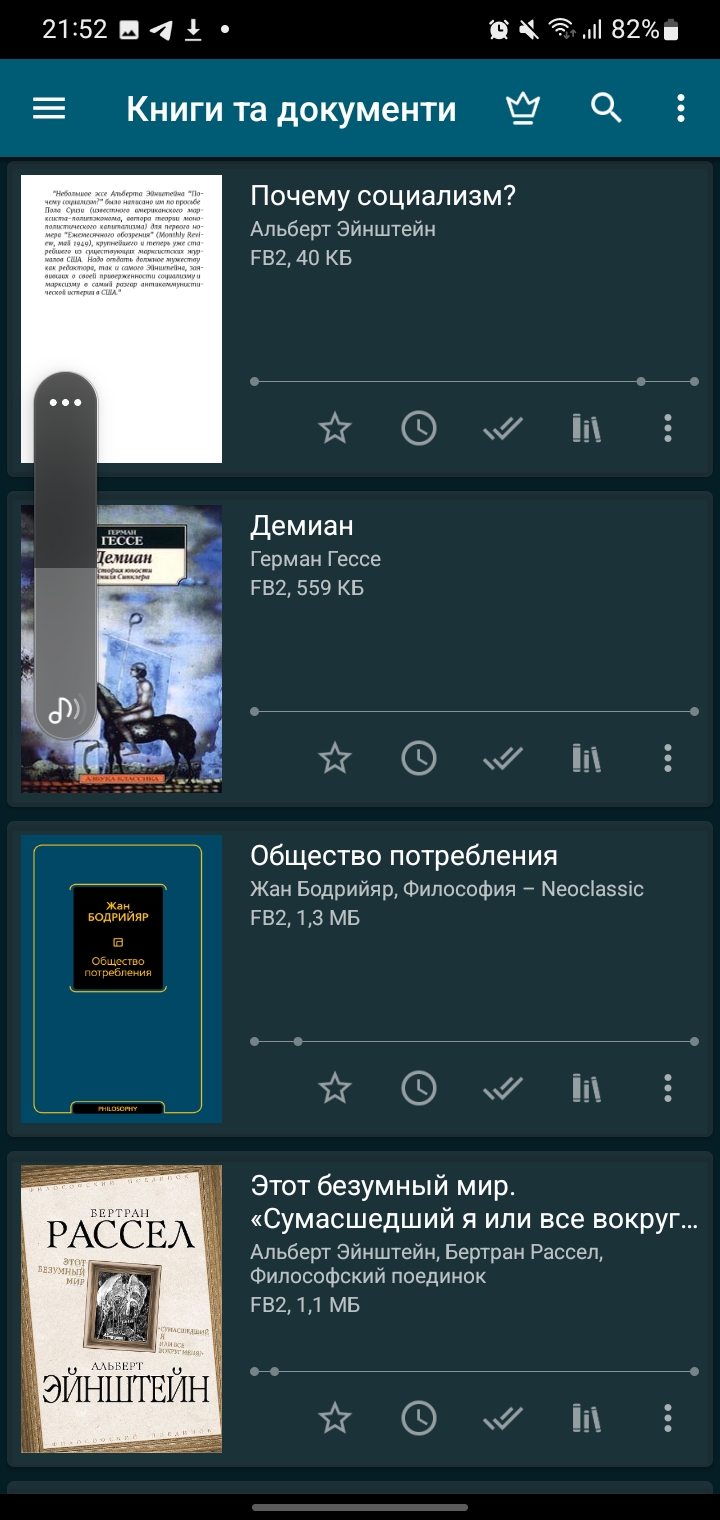Open search in the library

coord(606,108)
